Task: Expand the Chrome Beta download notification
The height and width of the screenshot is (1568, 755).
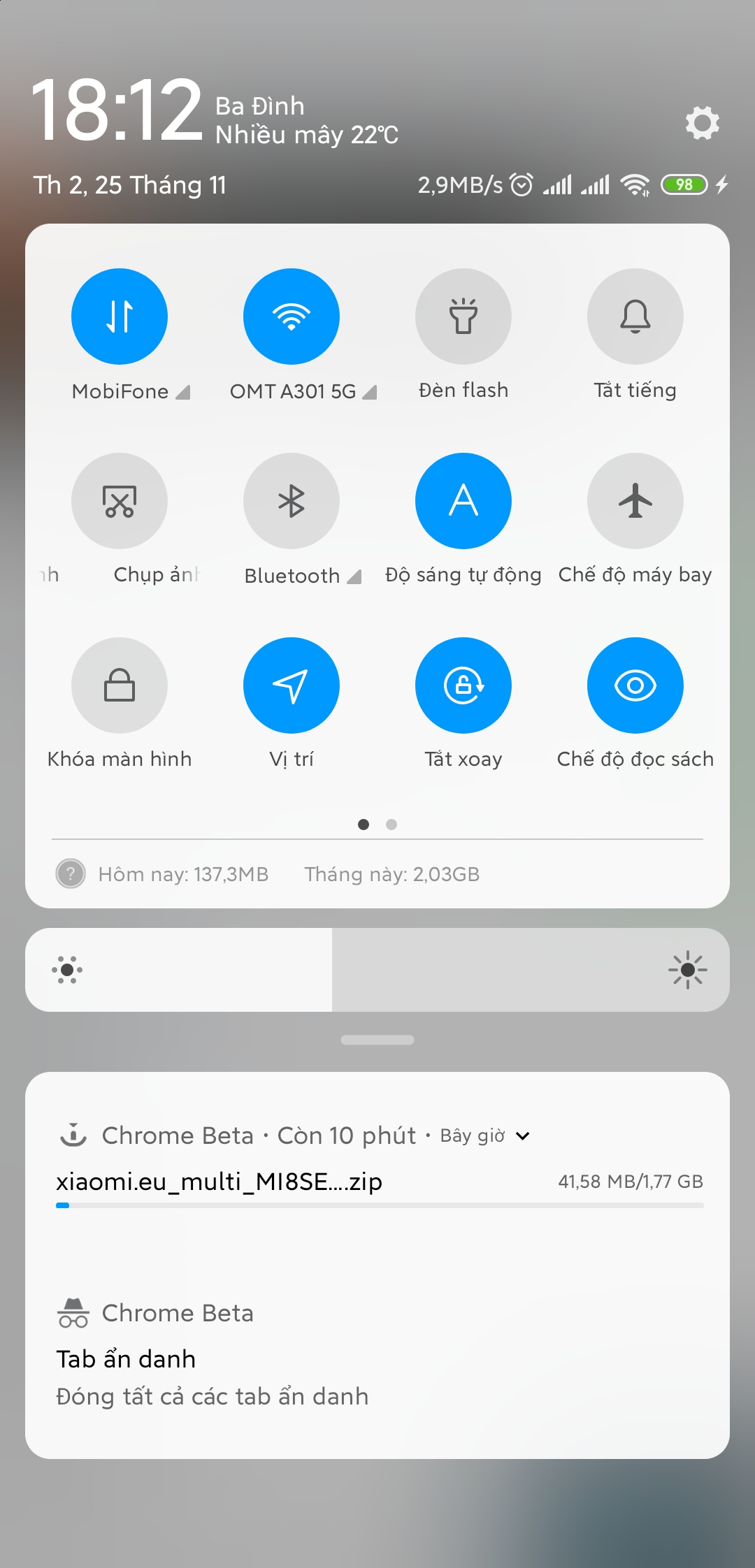Action: pos(522,1136)
